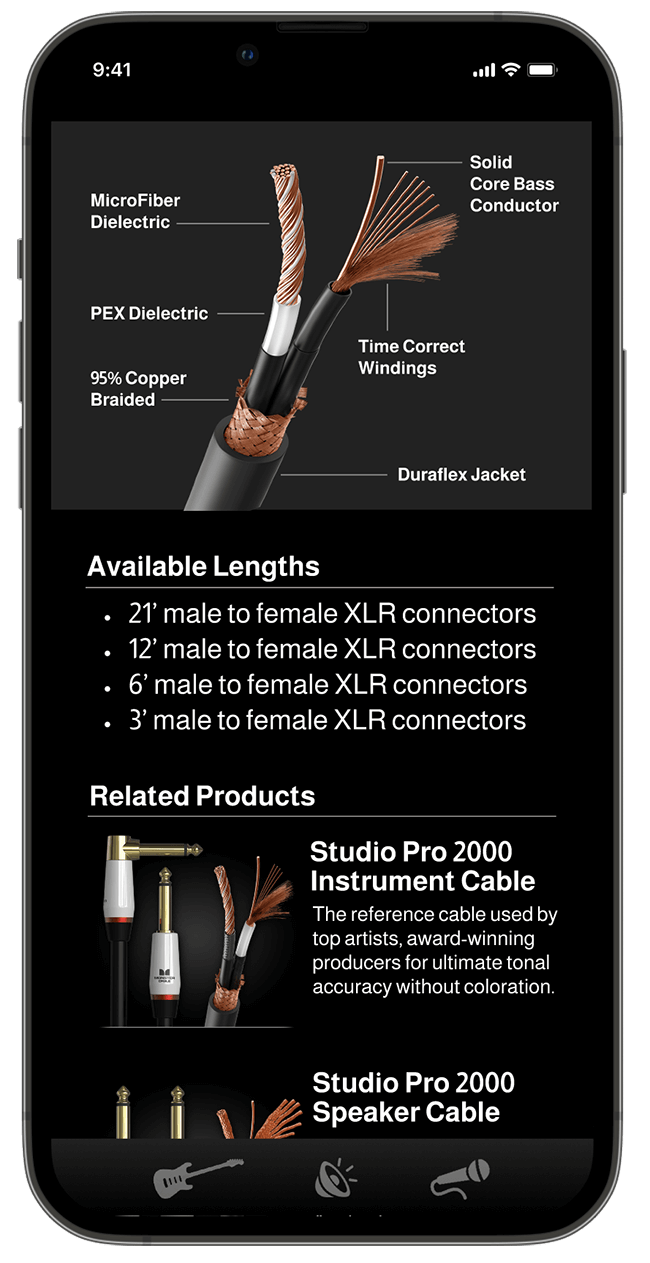Switch to the speaker tab
Screen dimensions: 650x1263
[336, 1178]
